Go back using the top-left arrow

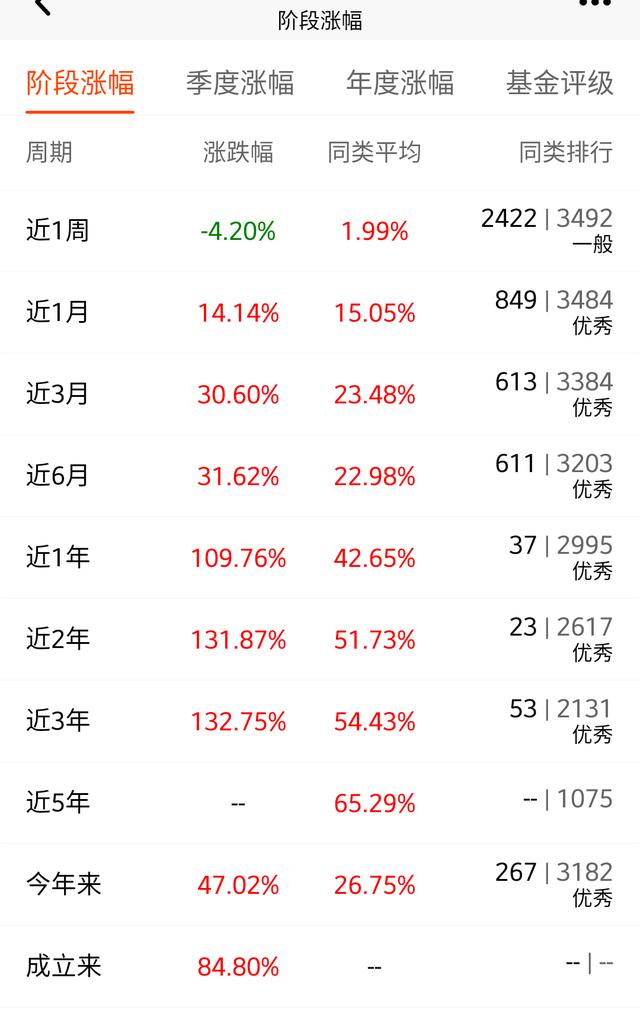[42, 8]
